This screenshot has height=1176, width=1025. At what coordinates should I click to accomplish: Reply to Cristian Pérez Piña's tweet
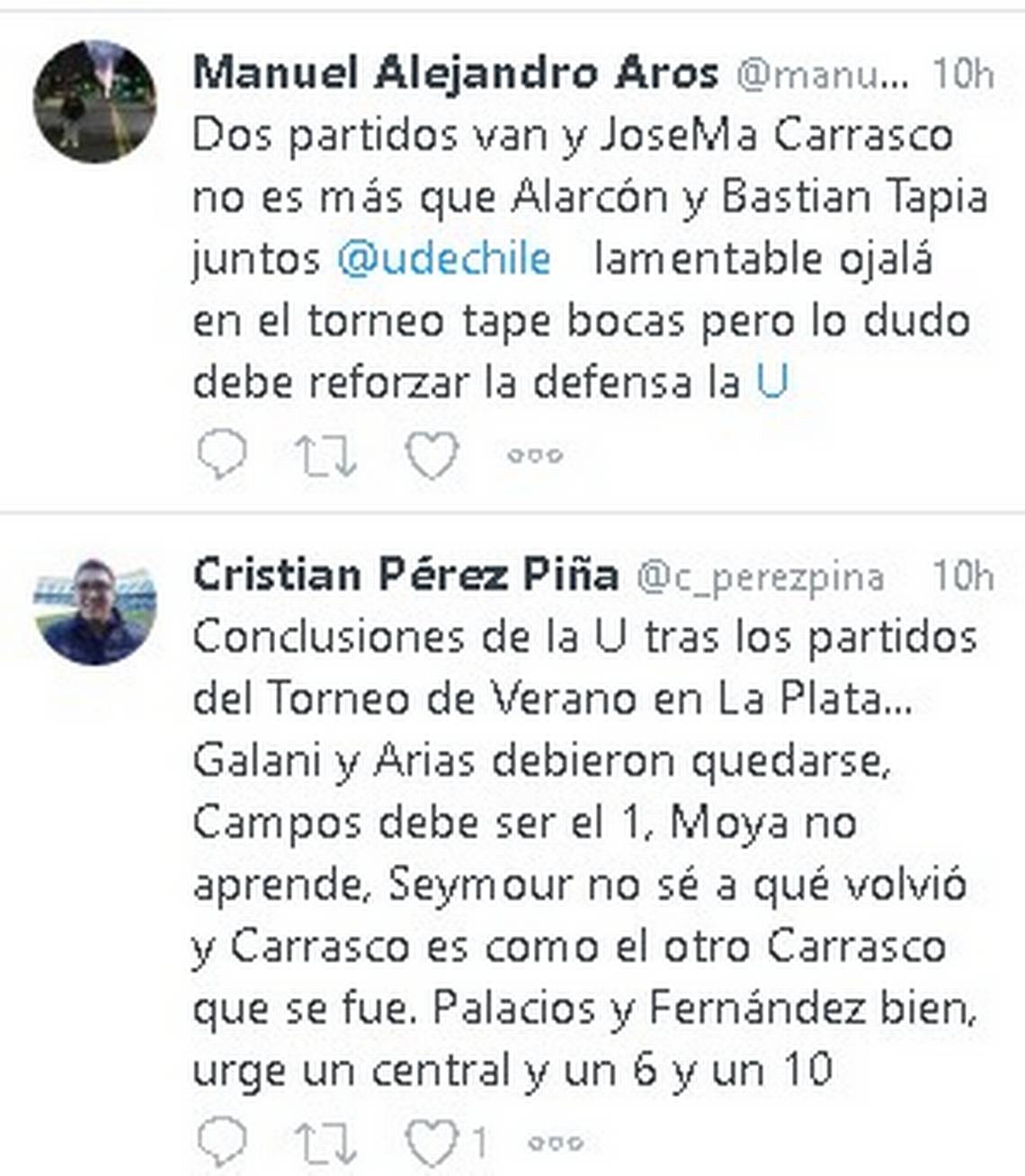[221, 1142]
